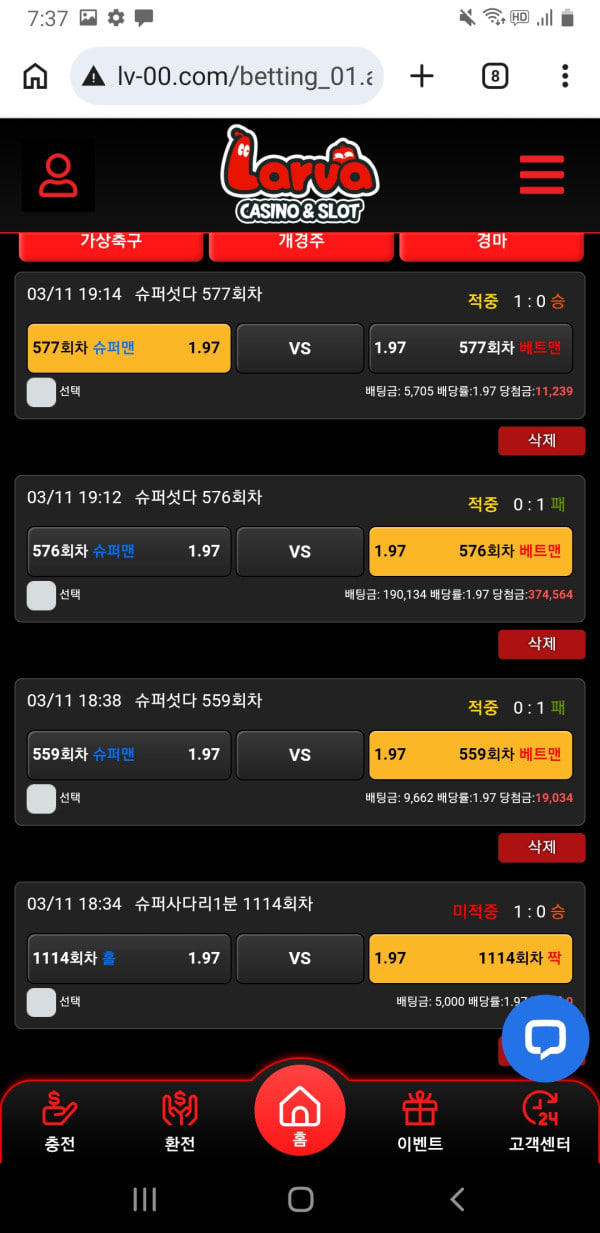Tick the 선택 checkbox for 559회차
The image size is (600, 1233).
(42, 798)
